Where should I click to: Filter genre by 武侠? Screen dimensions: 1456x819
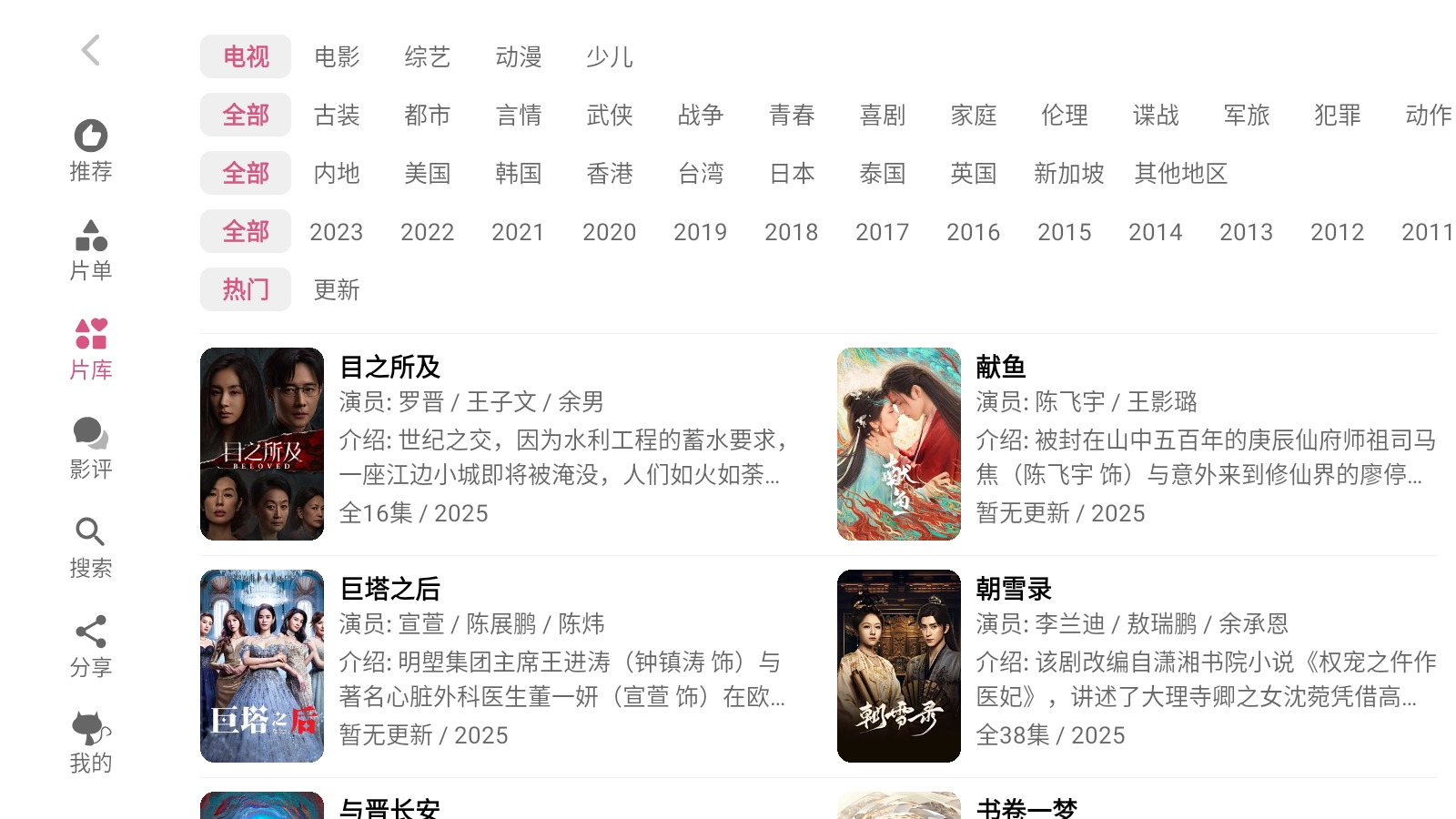tap(610, 116)
